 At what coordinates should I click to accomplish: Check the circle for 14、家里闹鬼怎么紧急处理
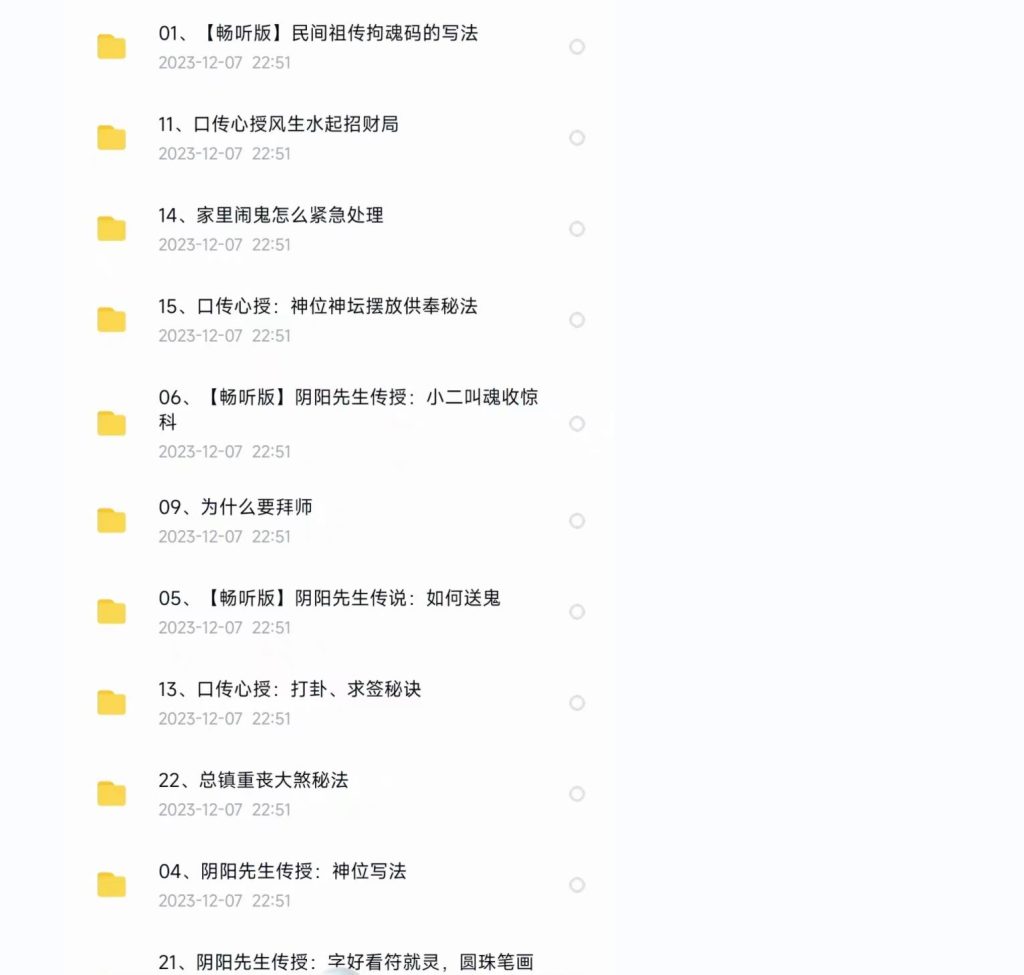577,229
